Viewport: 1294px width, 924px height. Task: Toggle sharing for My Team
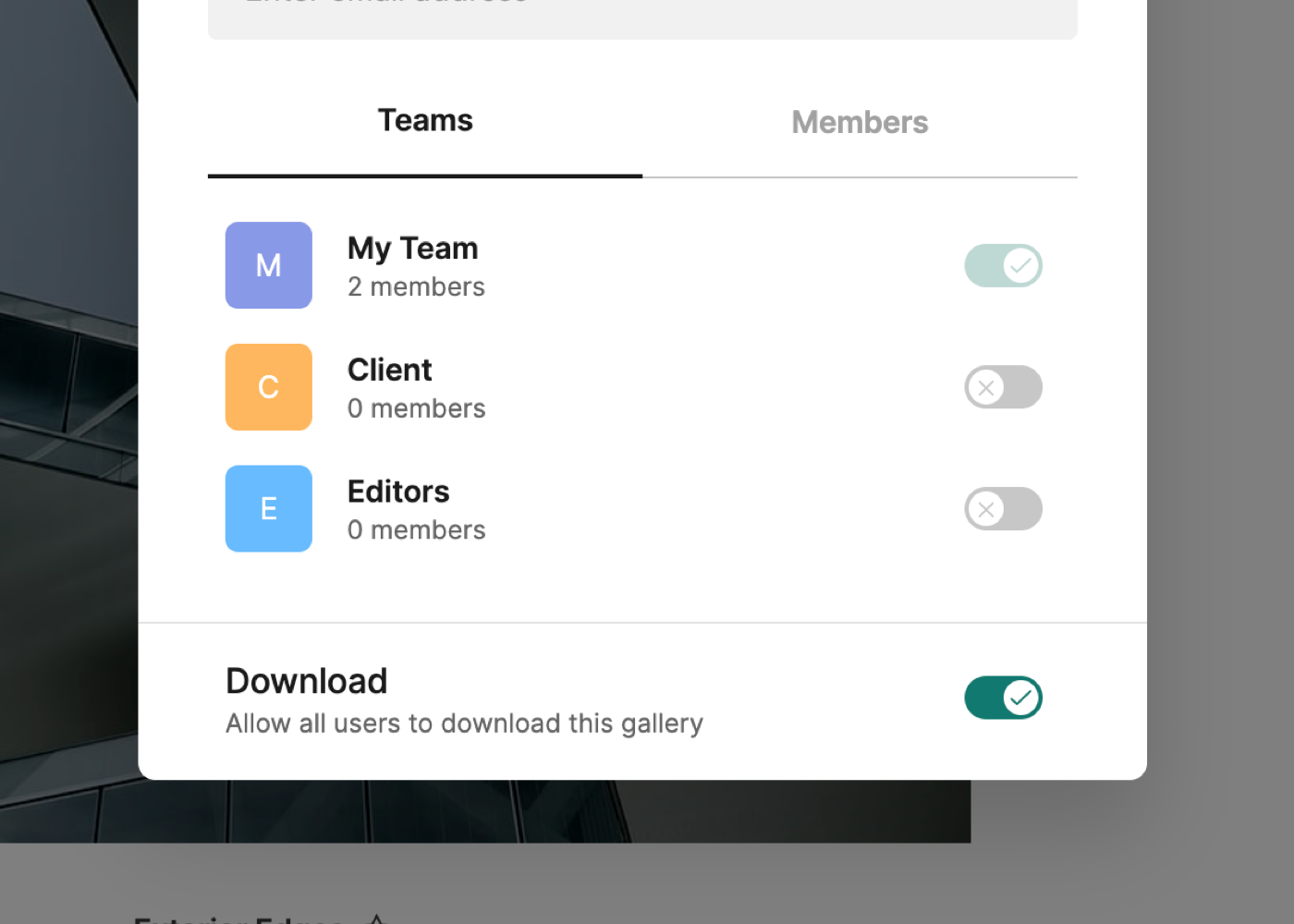[1003, 266]
